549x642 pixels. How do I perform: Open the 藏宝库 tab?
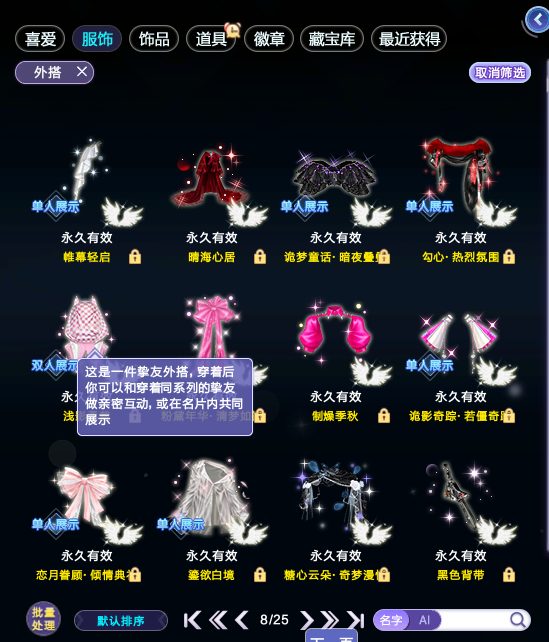pos(332,39)
